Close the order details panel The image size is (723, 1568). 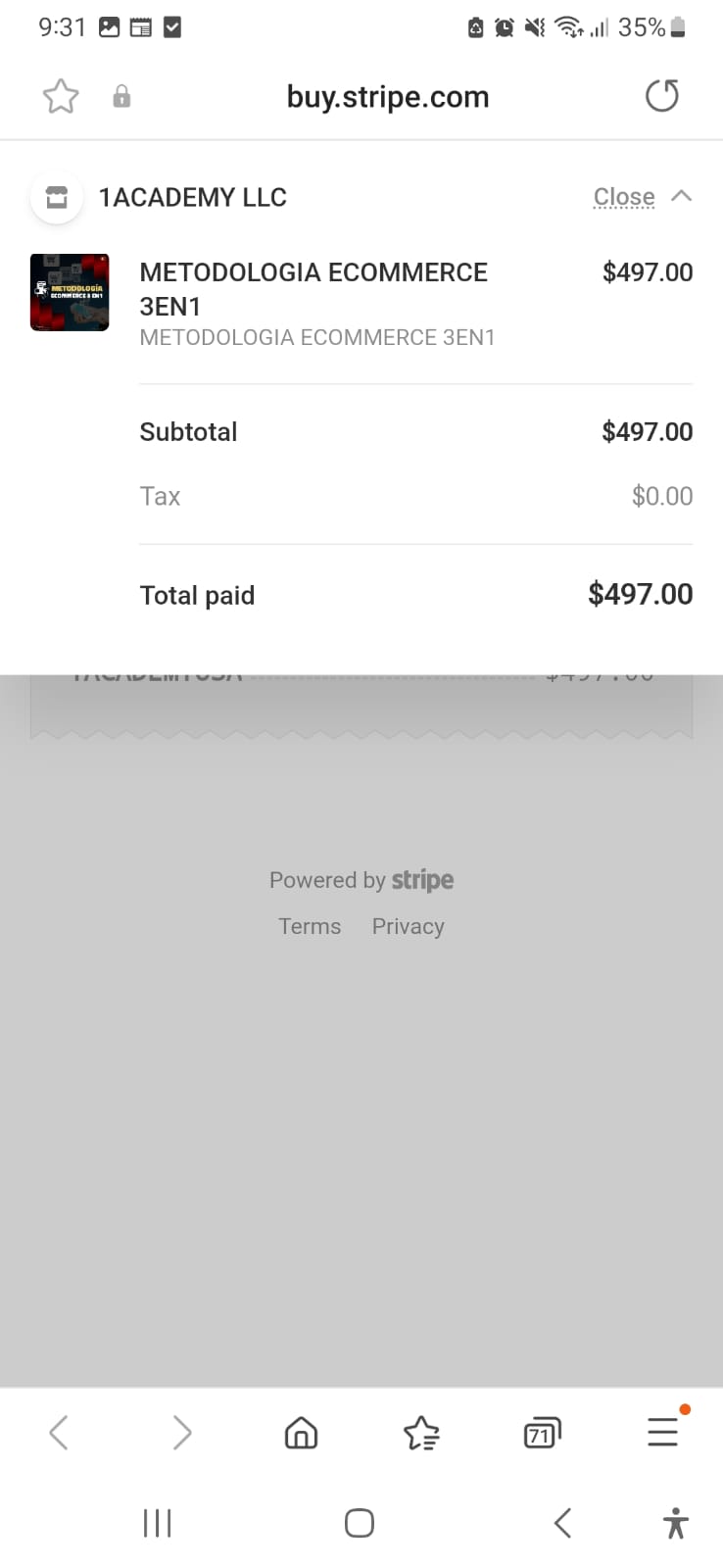(624, 197)
